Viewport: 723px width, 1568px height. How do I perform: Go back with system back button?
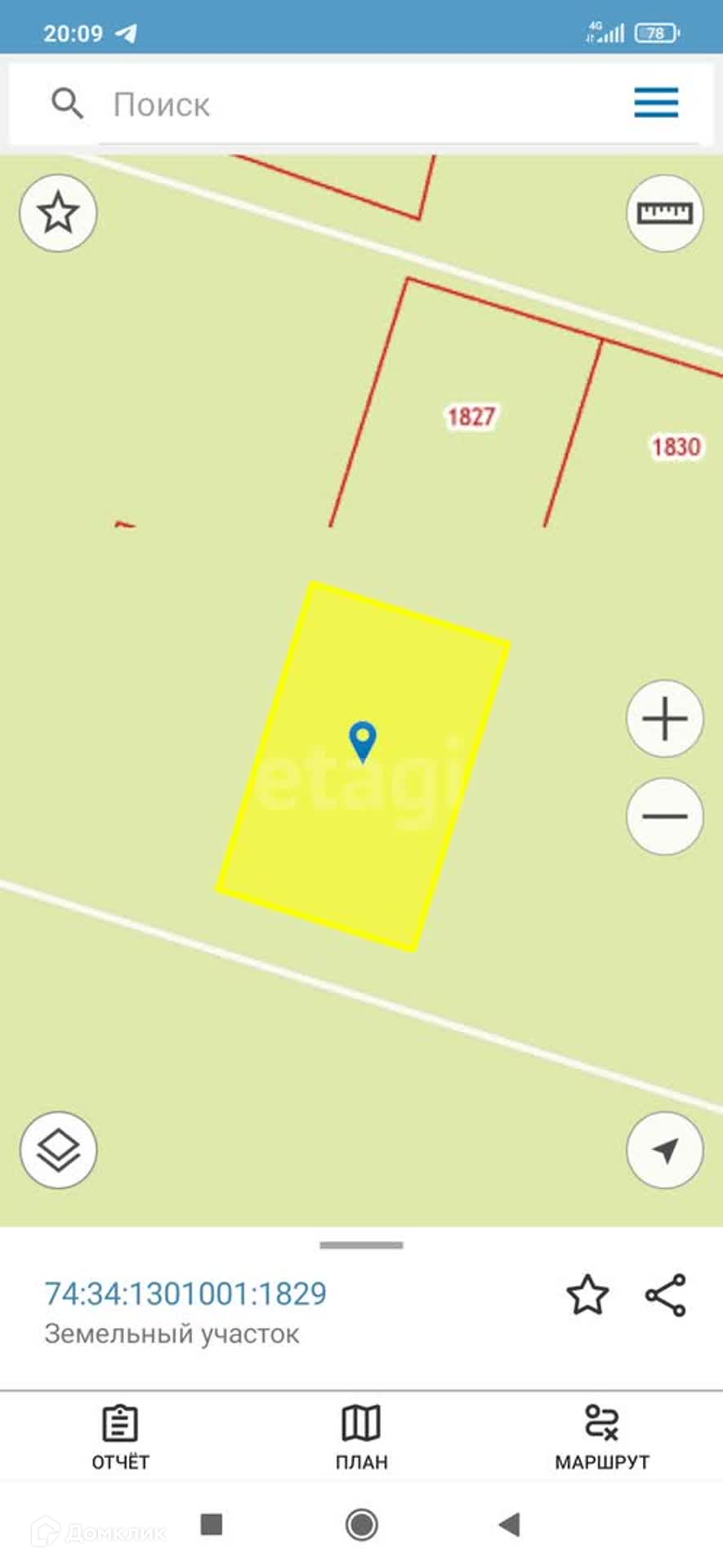pos(510,1524)
